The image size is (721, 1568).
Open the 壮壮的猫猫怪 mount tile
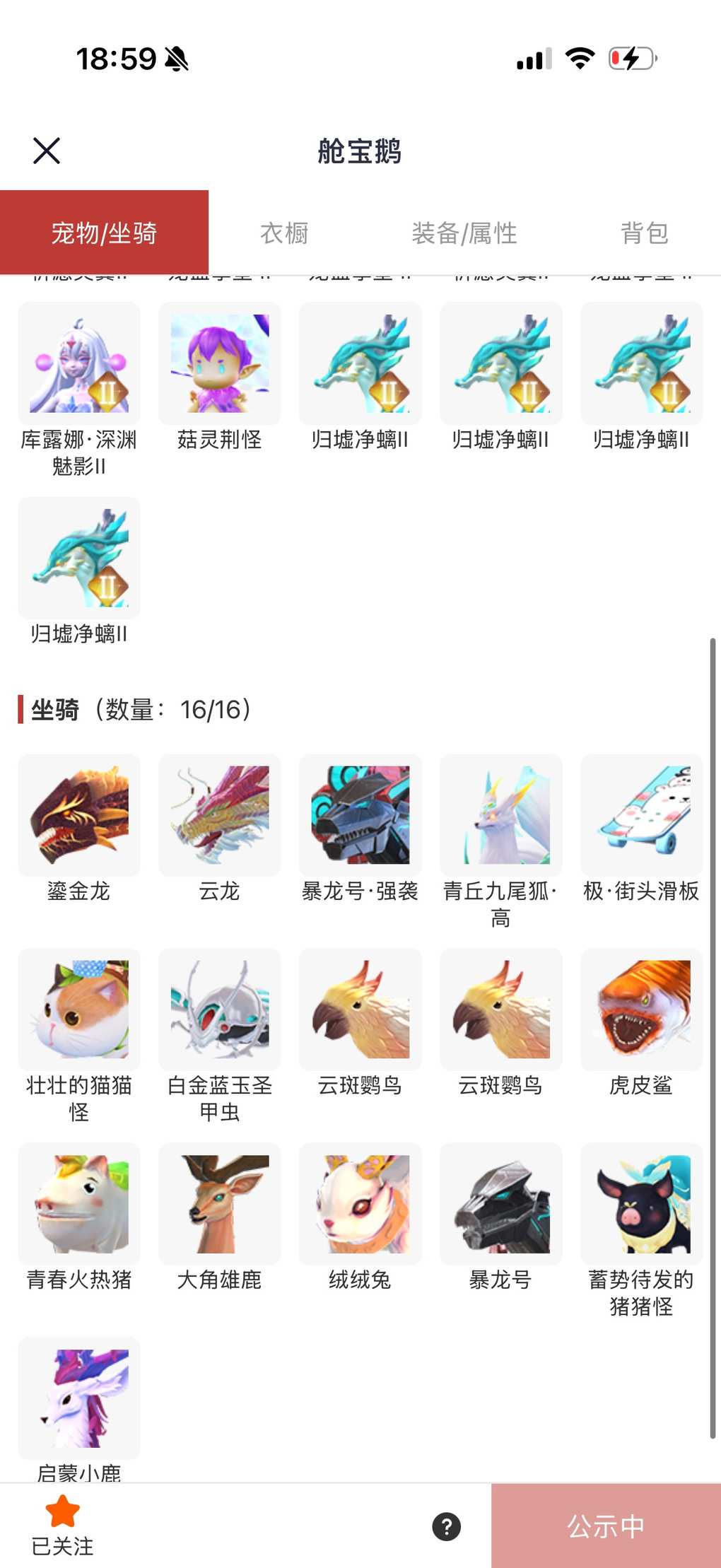[x=79, y=1010]
